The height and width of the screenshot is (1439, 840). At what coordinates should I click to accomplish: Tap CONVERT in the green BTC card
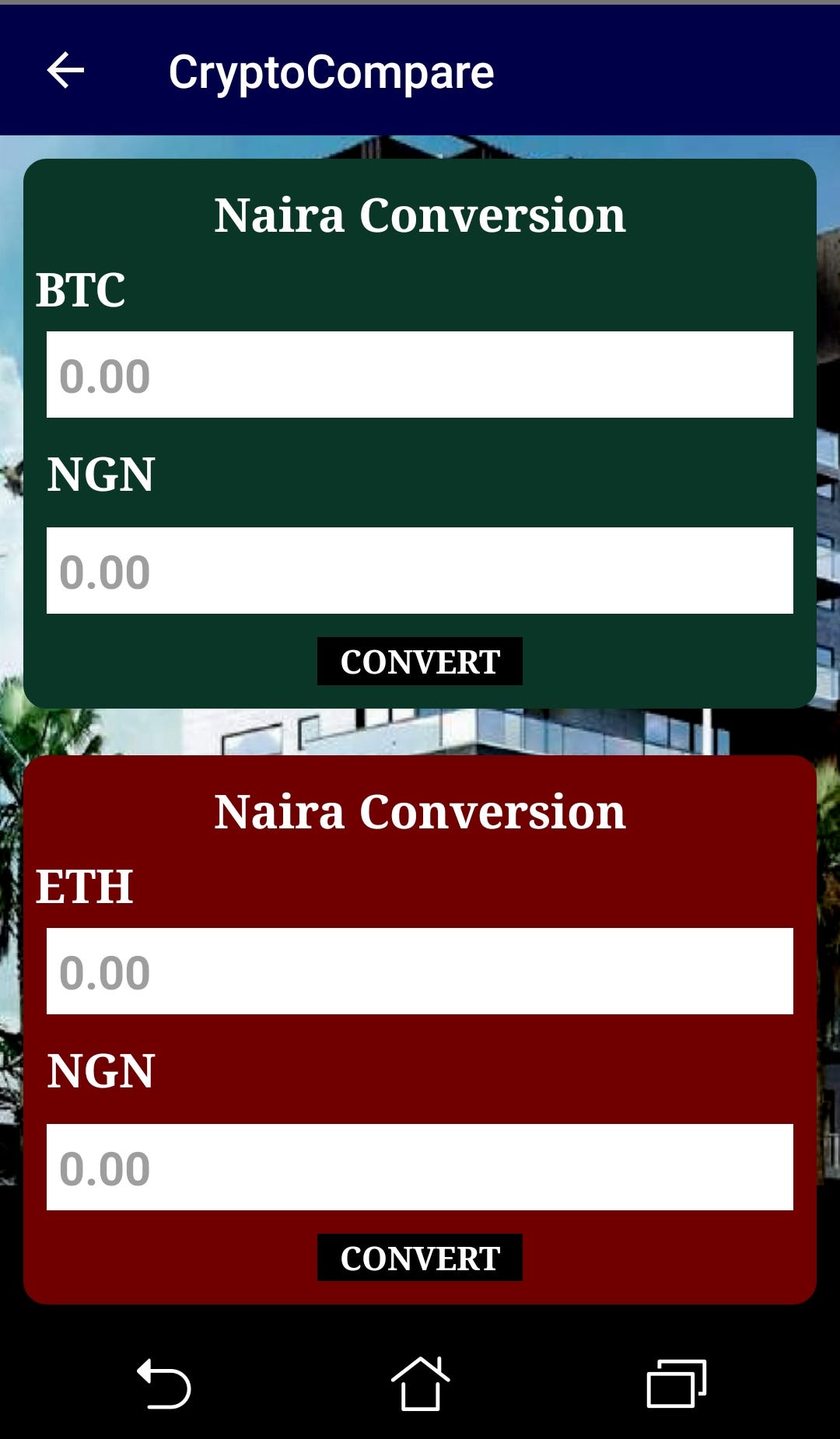pos(420,661)
